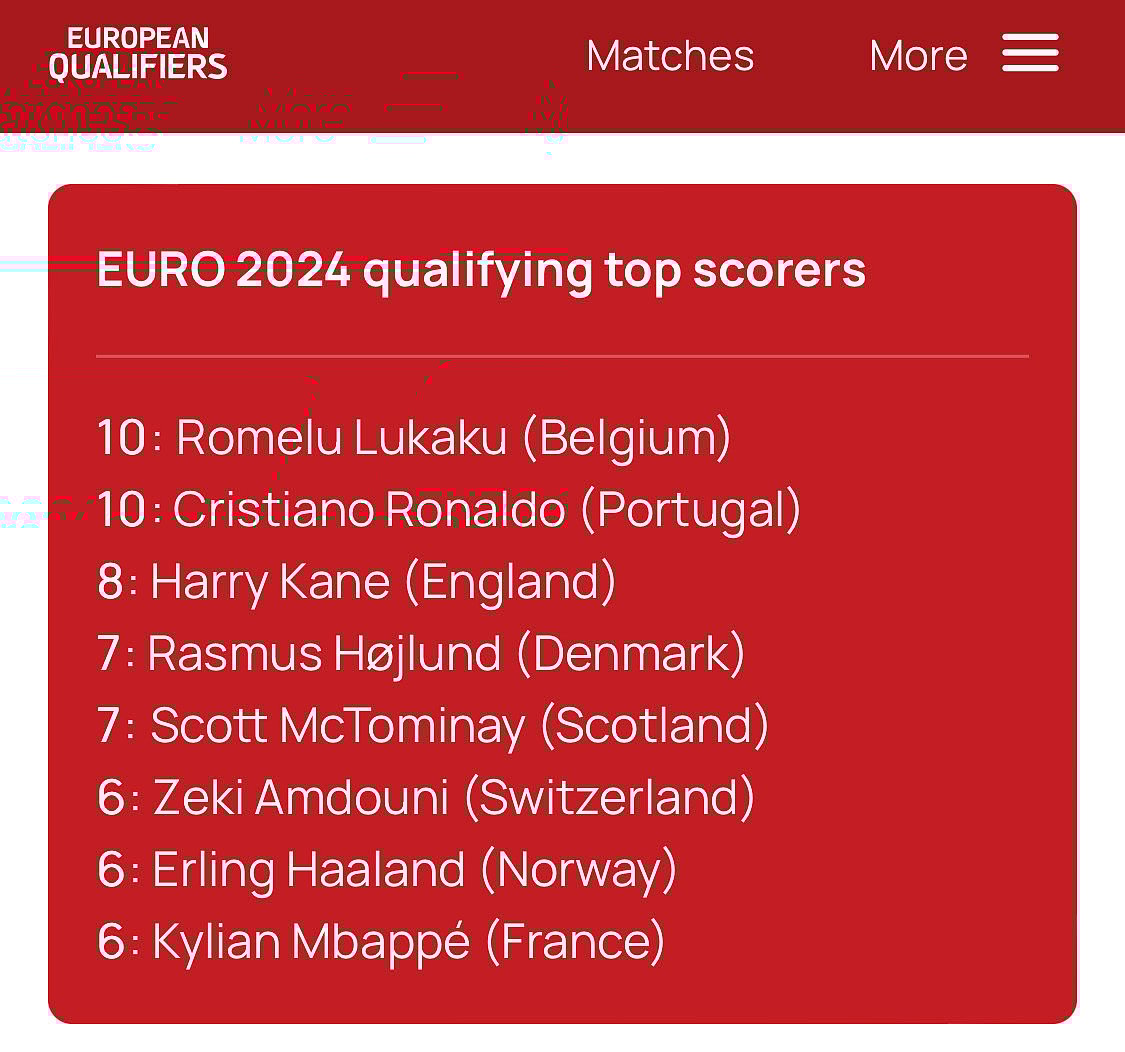Open the Matches page
The image size is (1125, 1052).
tap(670, 55)
